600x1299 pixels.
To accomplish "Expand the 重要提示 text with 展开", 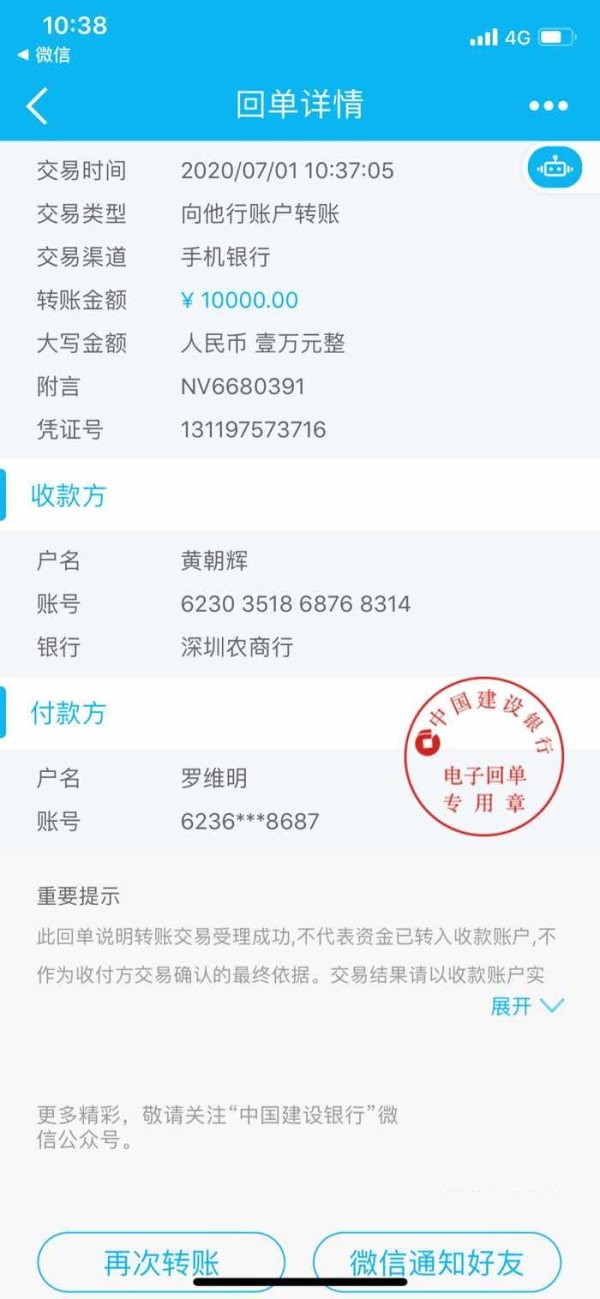I will [x=527, y=1006].
